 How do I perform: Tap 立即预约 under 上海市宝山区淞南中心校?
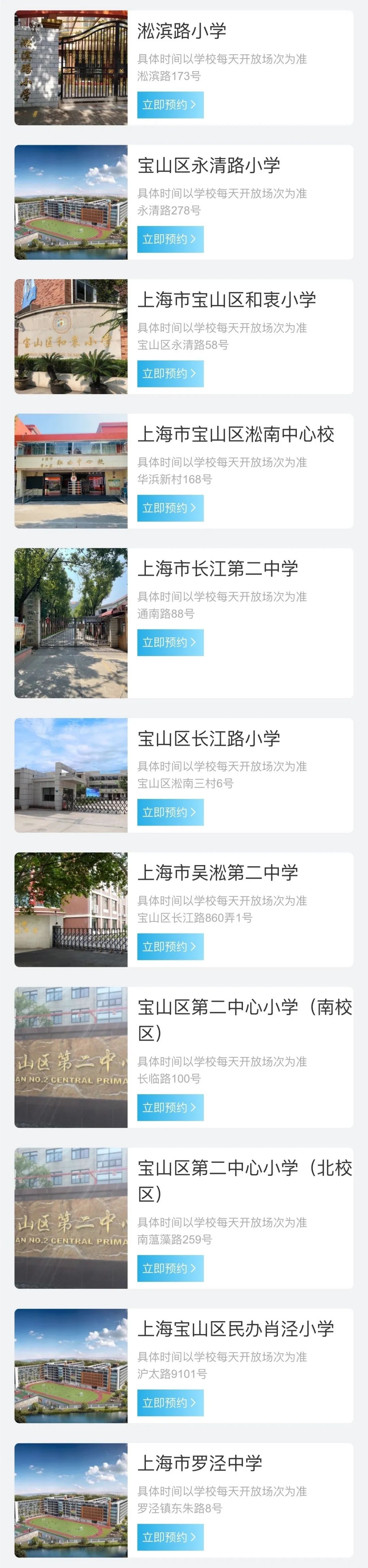pos(170,508)
